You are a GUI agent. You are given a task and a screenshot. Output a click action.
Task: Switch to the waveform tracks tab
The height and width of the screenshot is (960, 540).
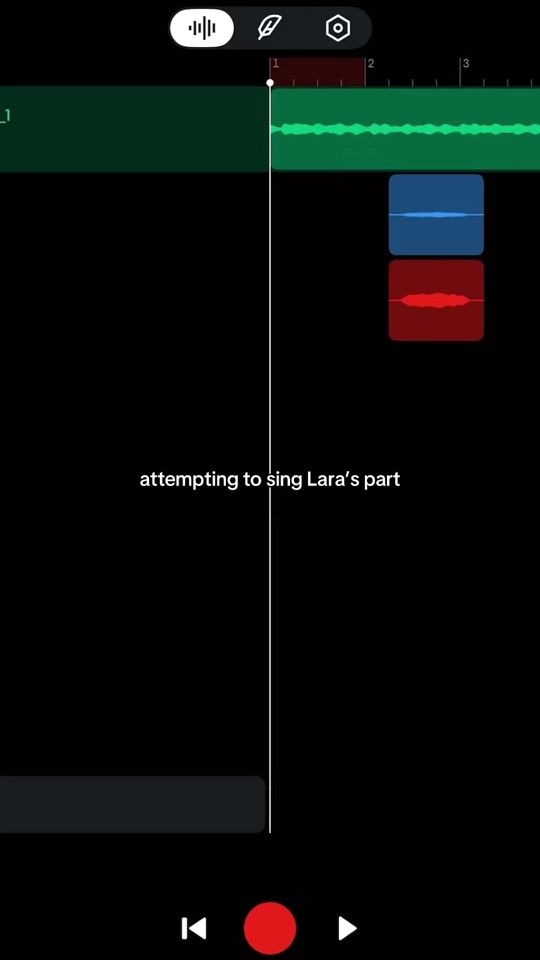(x=202, y=28)
